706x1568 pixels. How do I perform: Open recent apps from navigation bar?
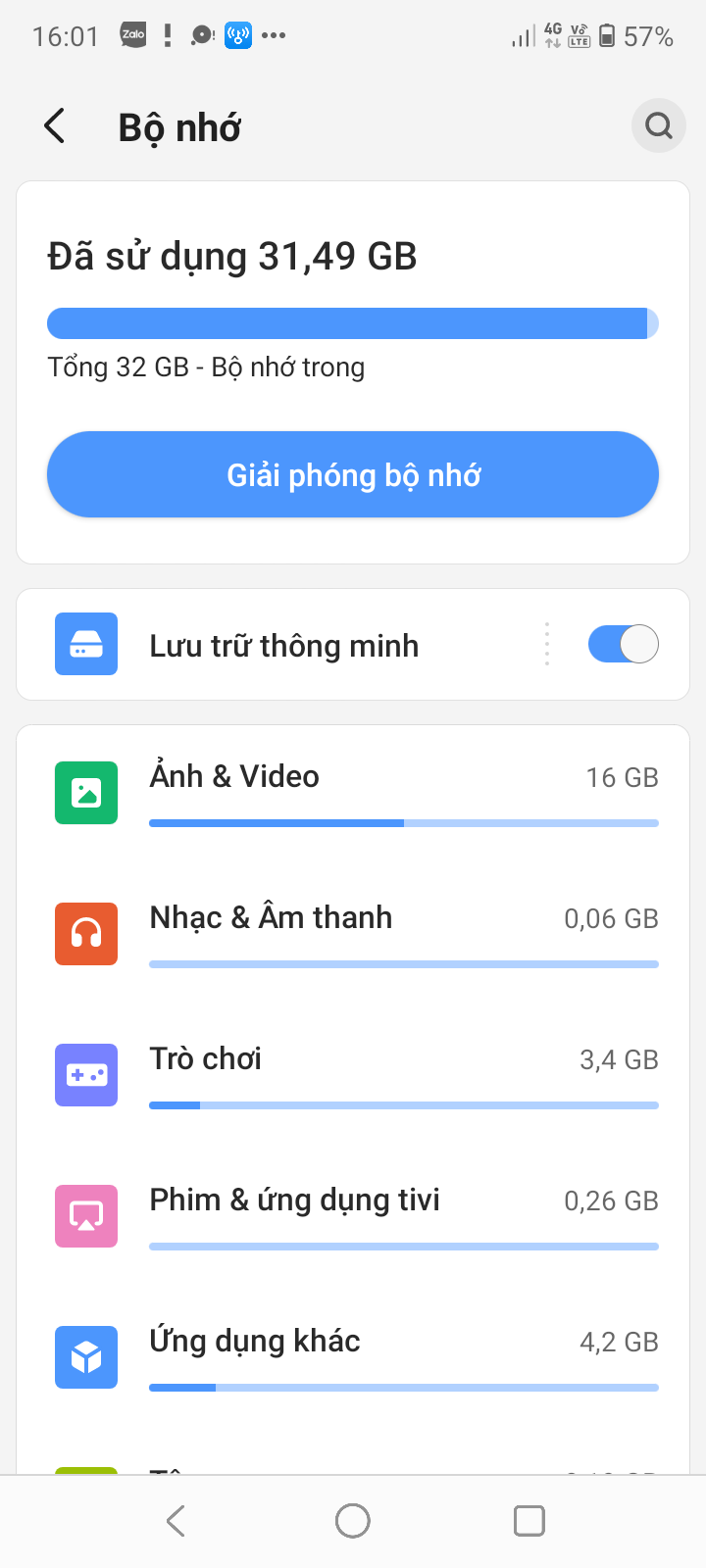[529, 1521]
